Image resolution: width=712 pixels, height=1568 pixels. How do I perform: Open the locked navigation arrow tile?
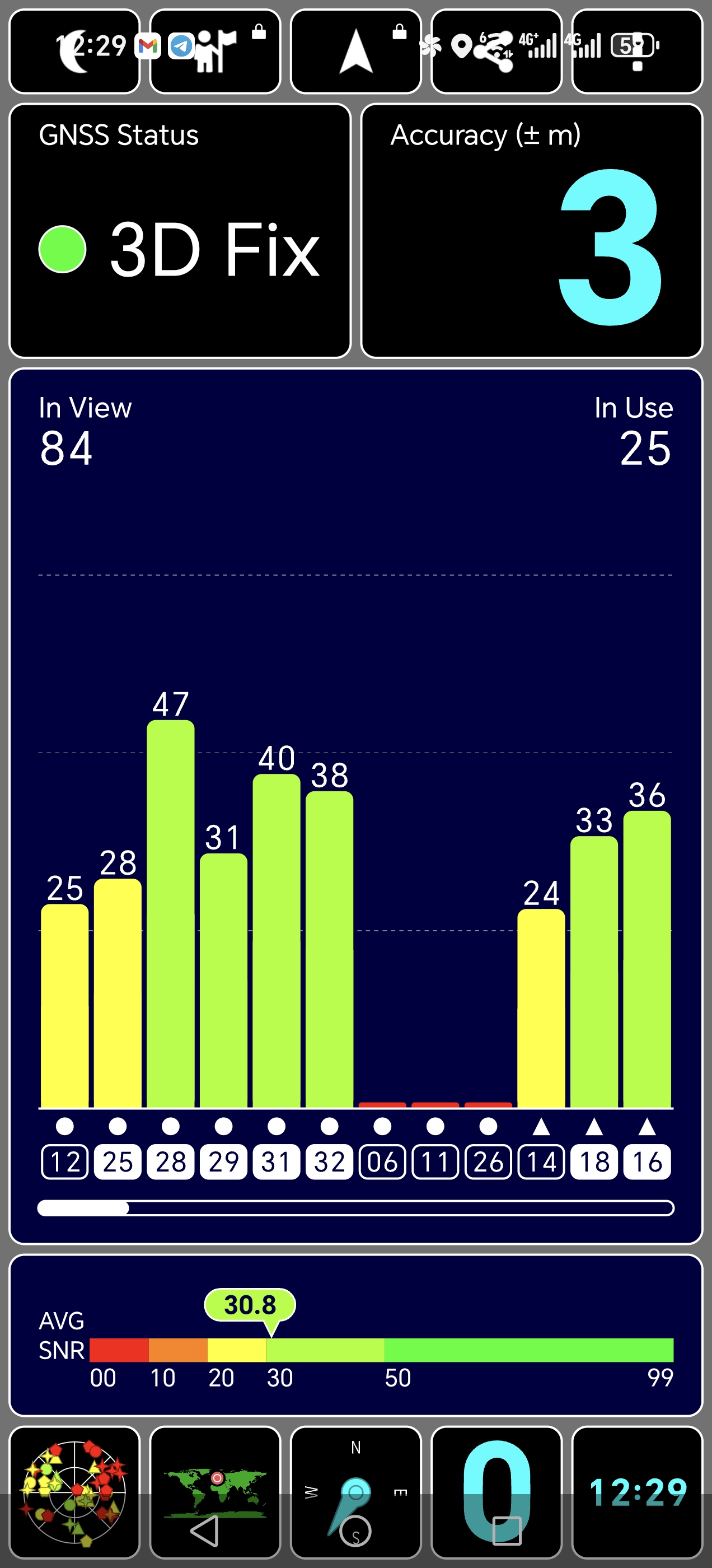356,52
